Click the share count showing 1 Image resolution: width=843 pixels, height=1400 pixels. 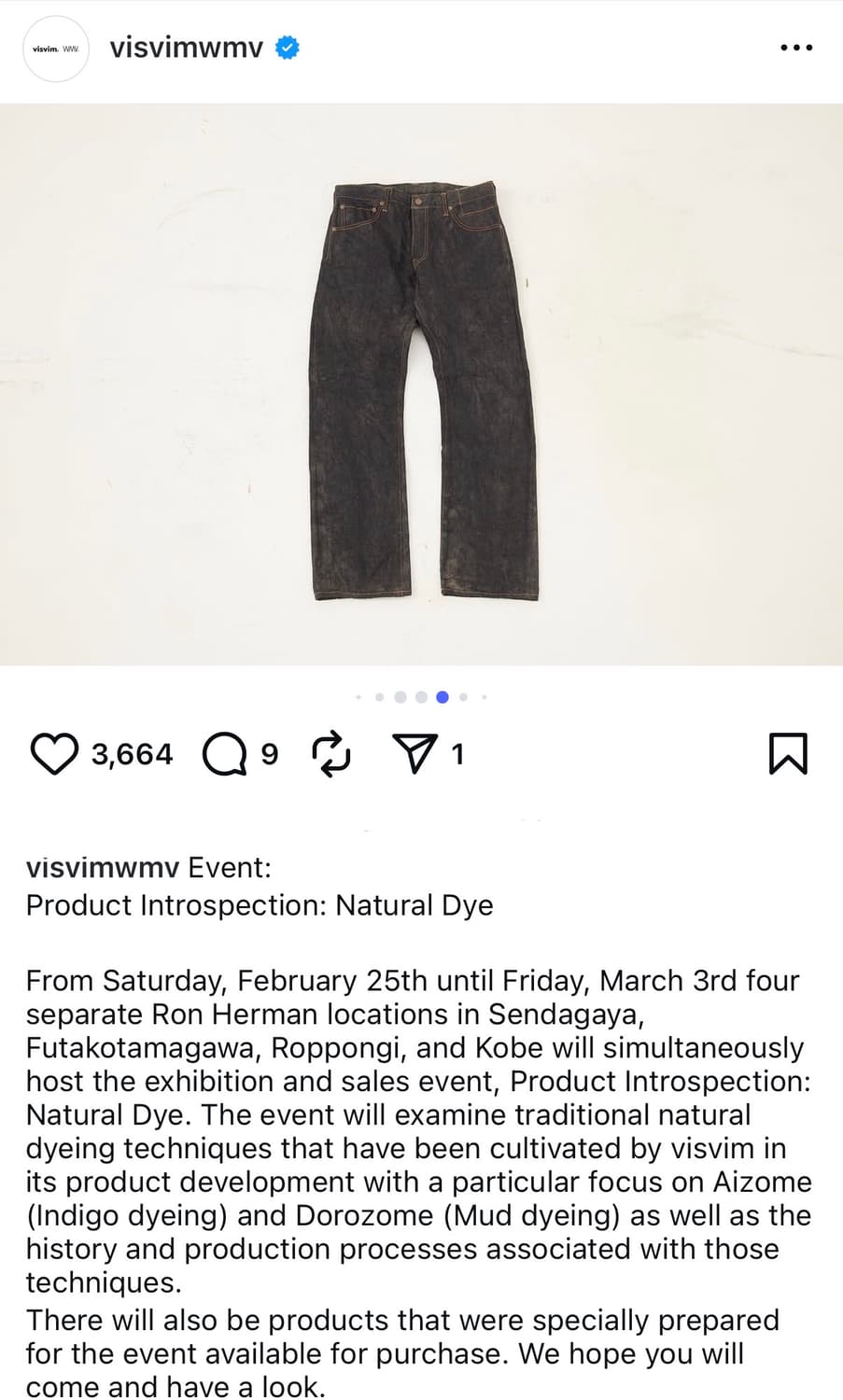[458, 754]
